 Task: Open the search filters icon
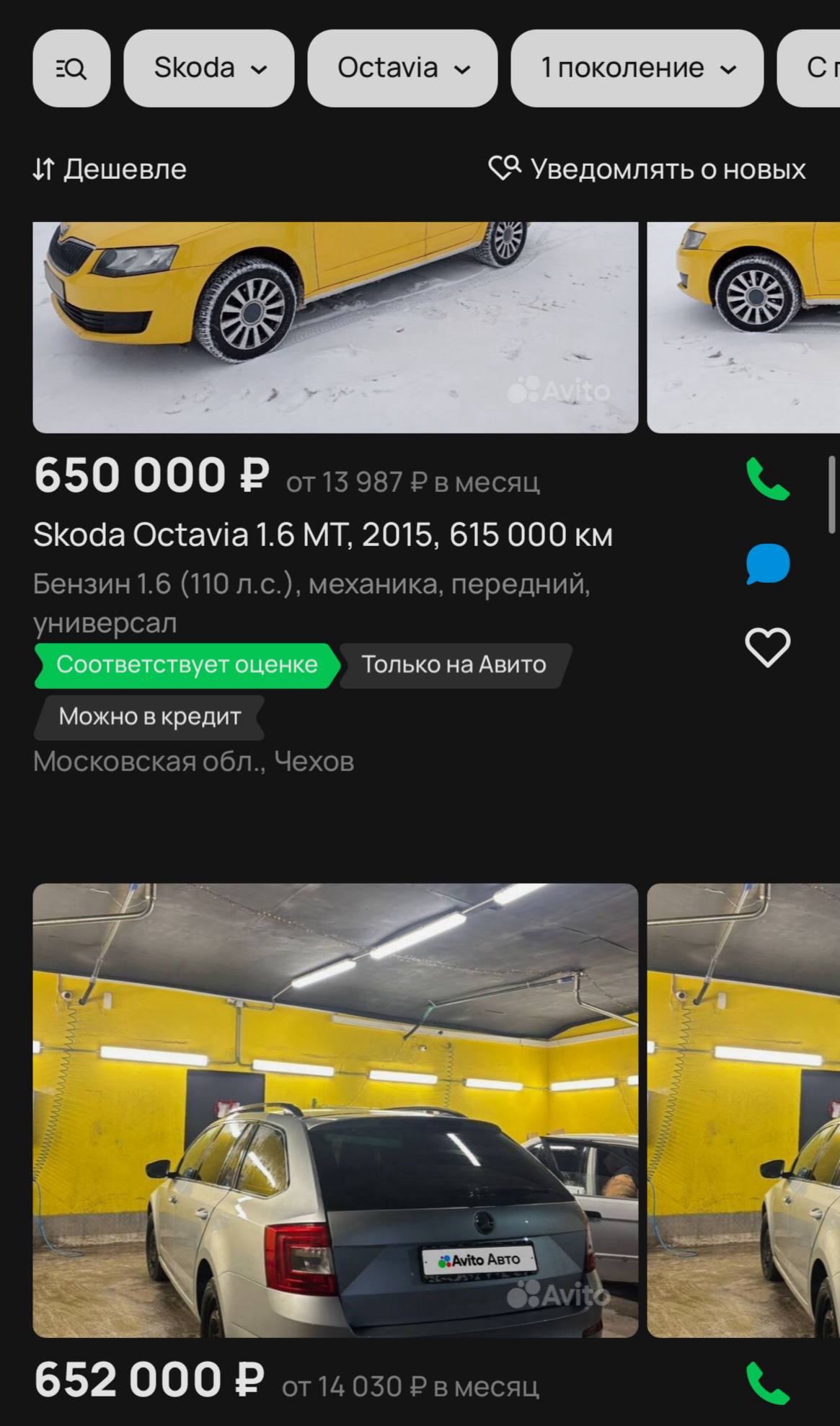coord(71,69)
